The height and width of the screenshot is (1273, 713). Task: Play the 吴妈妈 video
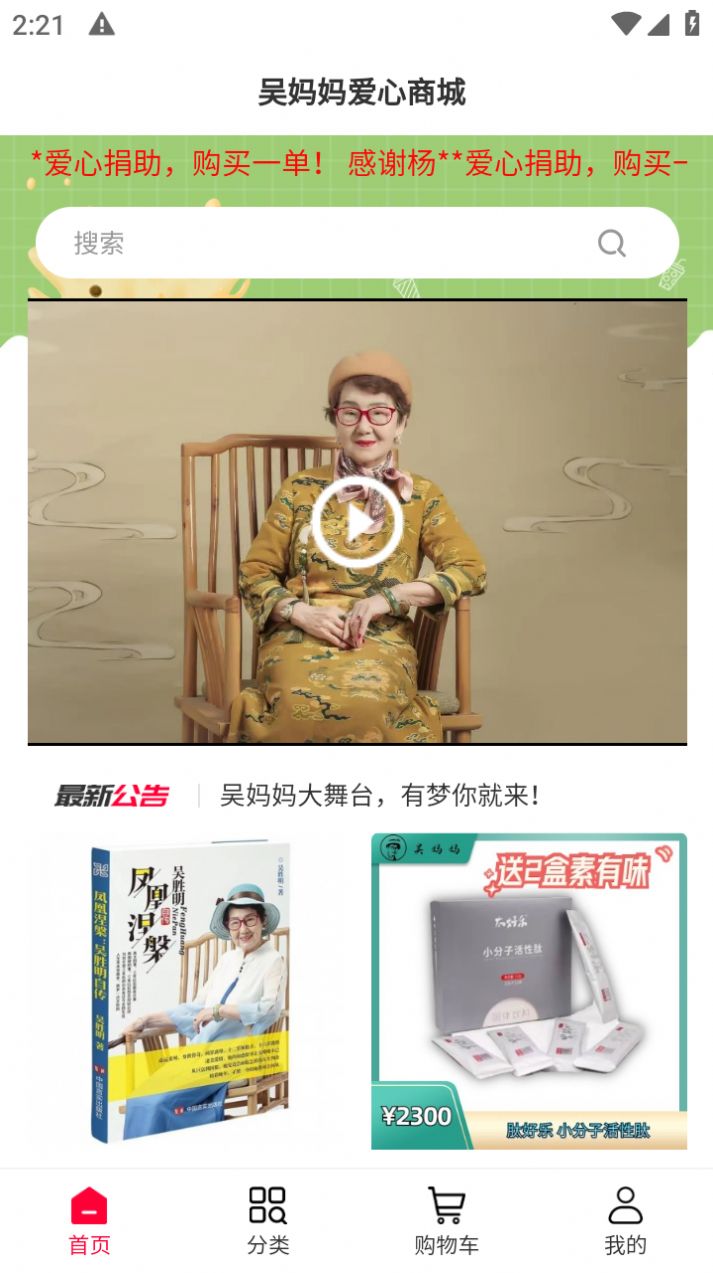[x=357, y=522]
